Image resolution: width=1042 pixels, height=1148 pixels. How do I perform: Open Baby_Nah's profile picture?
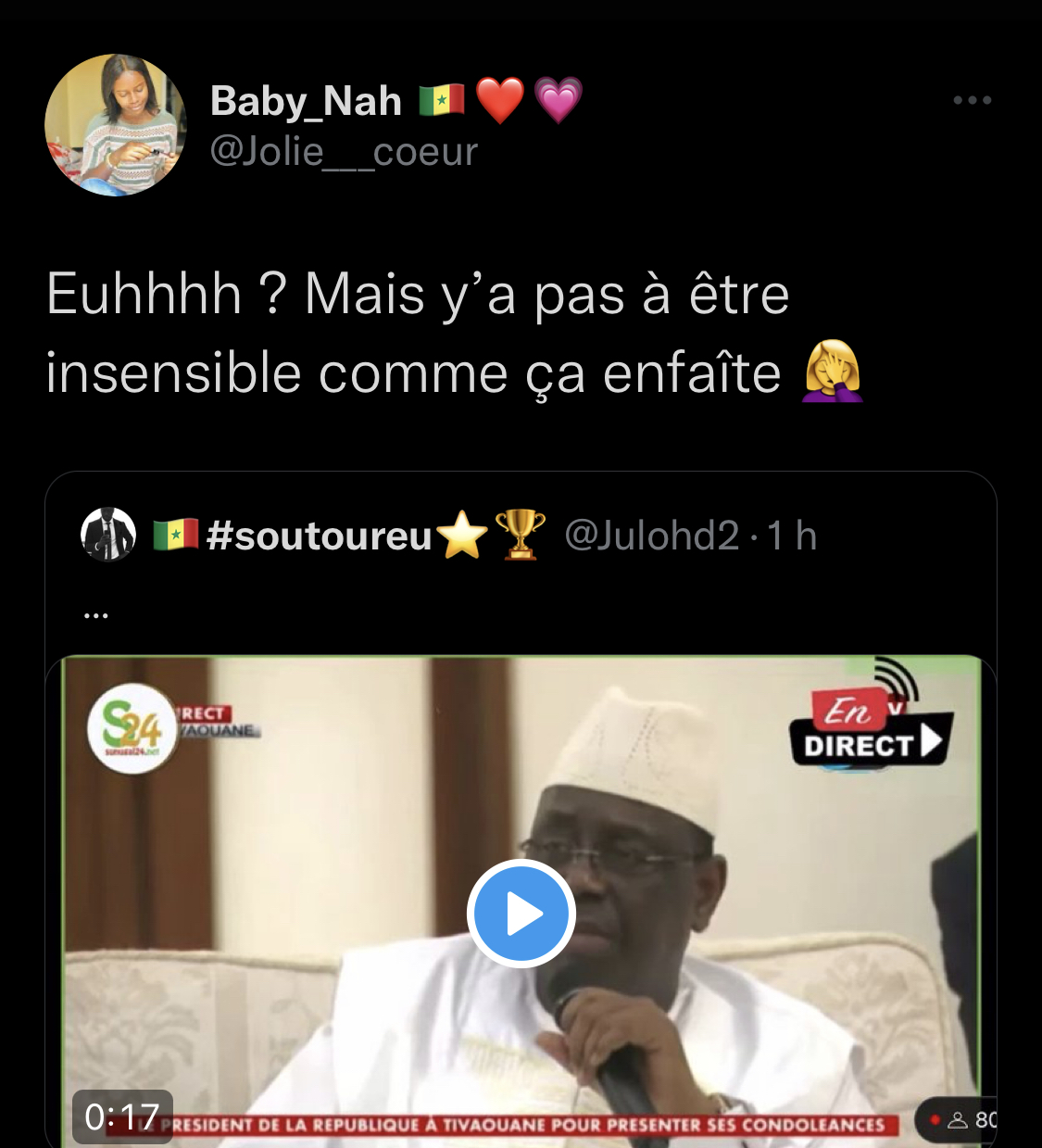coord(115,125)
